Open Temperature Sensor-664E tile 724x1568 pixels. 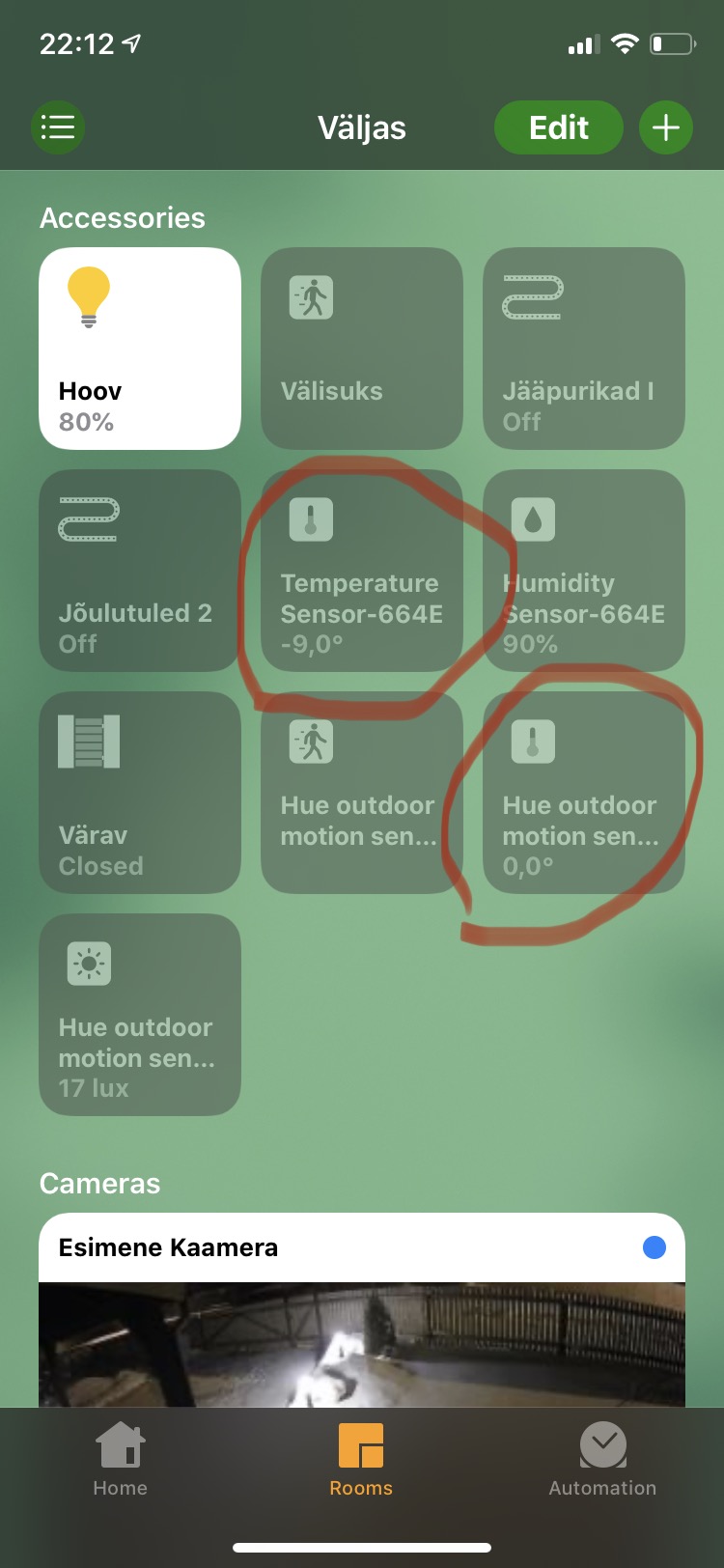point(362,571)
